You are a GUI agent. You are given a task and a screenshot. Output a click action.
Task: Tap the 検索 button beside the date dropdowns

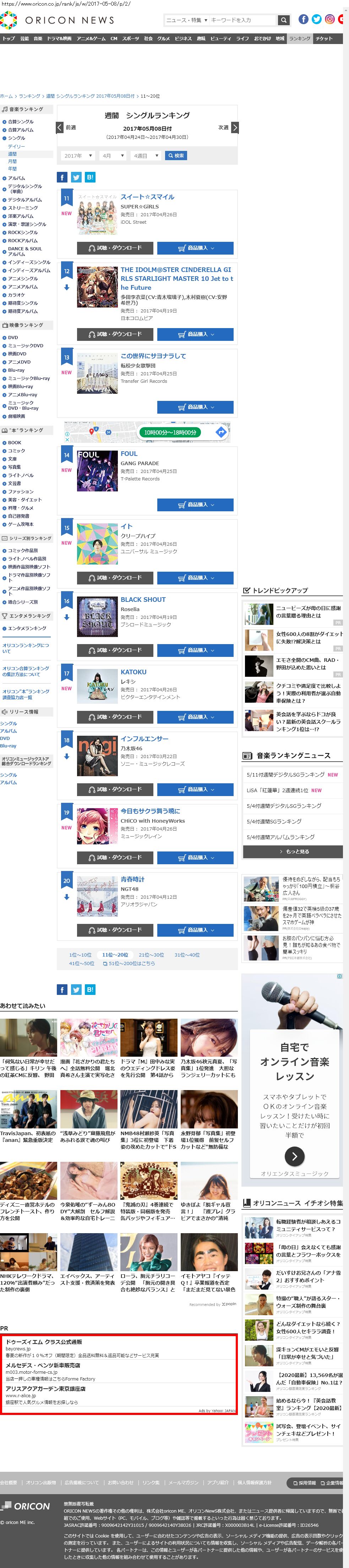click(177, 156)
